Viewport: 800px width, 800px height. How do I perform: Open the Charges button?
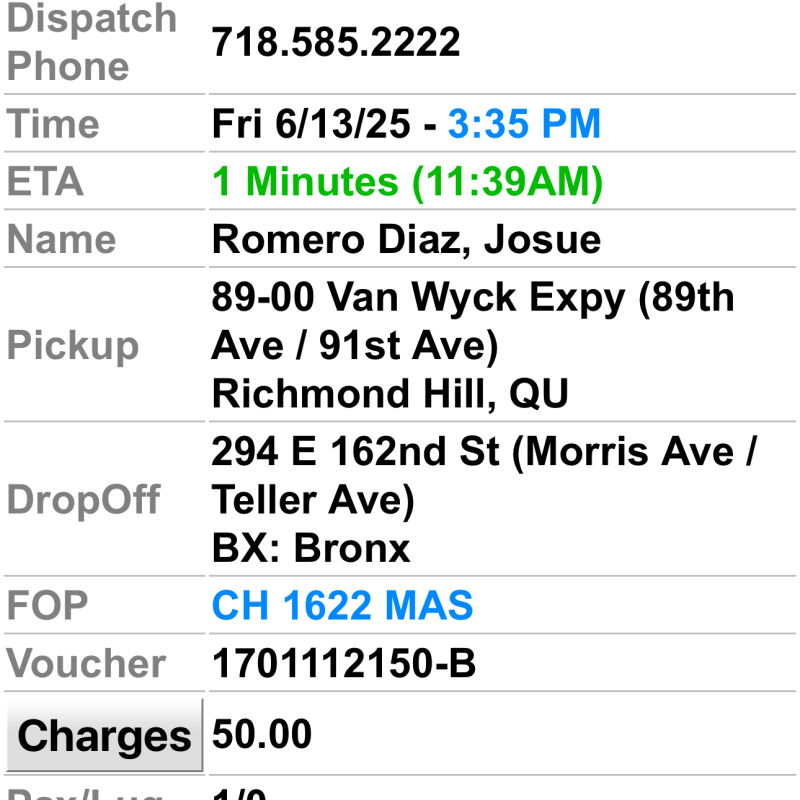[x=104, y=736]
